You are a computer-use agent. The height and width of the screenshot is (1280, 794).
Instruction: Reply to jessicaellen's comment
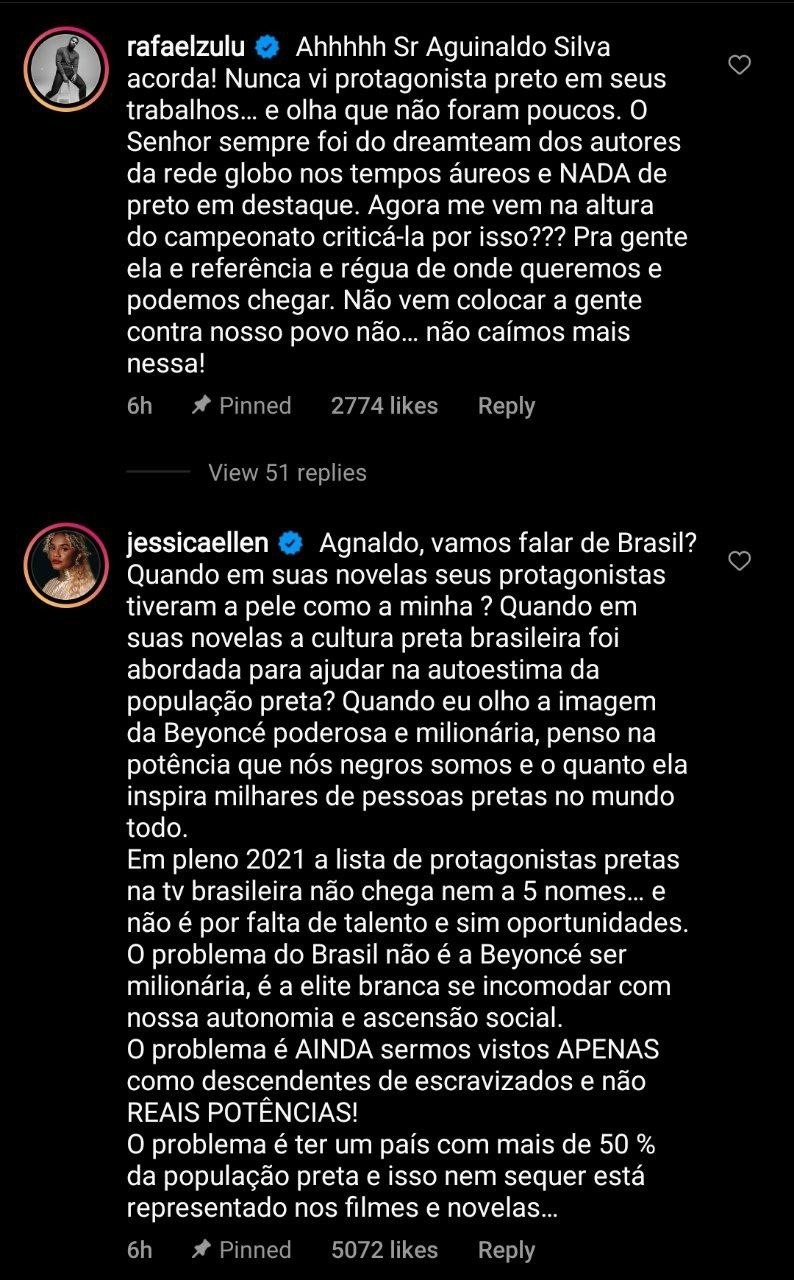(506, 1250)
